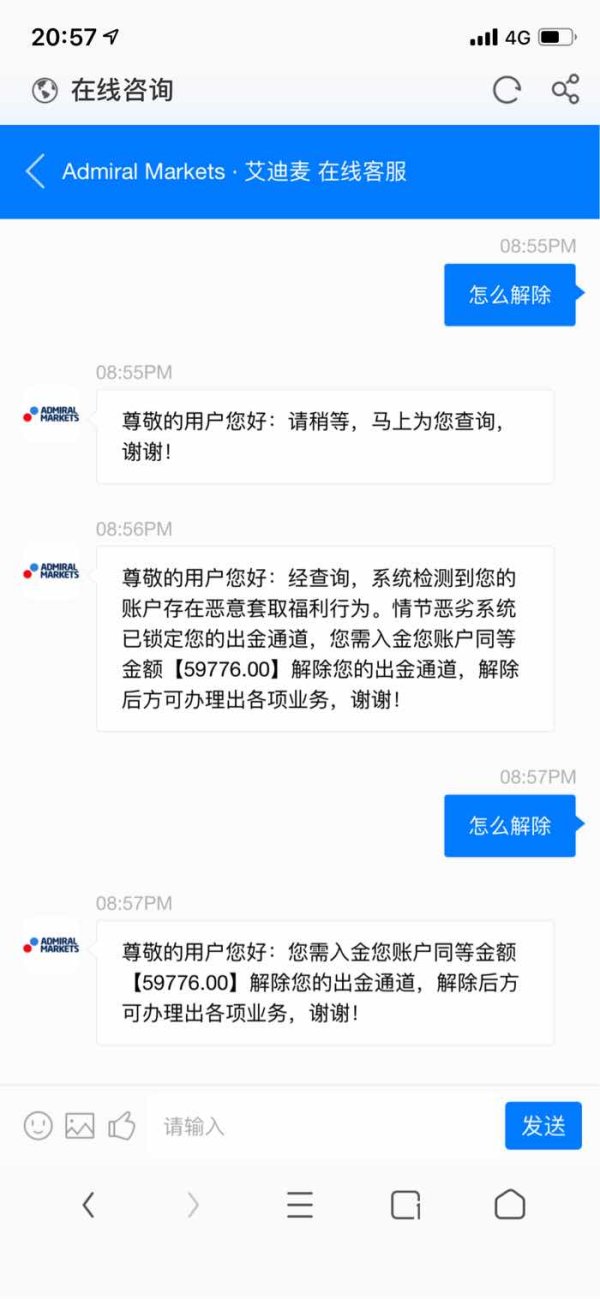
Task: Reload the page with the refresh icon
Action: pyautogui.click(x=507, y=91)
